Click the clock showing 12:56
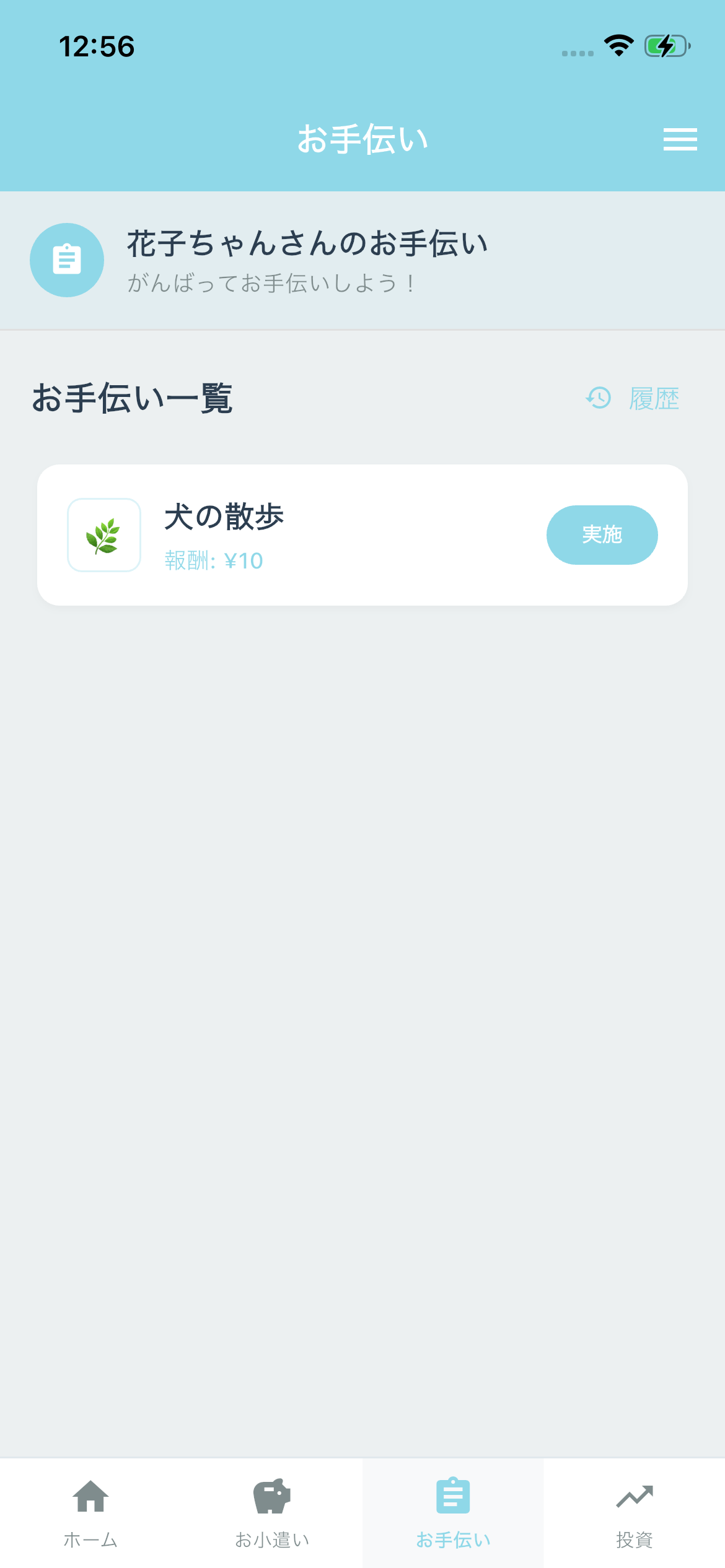 point(97,46)
